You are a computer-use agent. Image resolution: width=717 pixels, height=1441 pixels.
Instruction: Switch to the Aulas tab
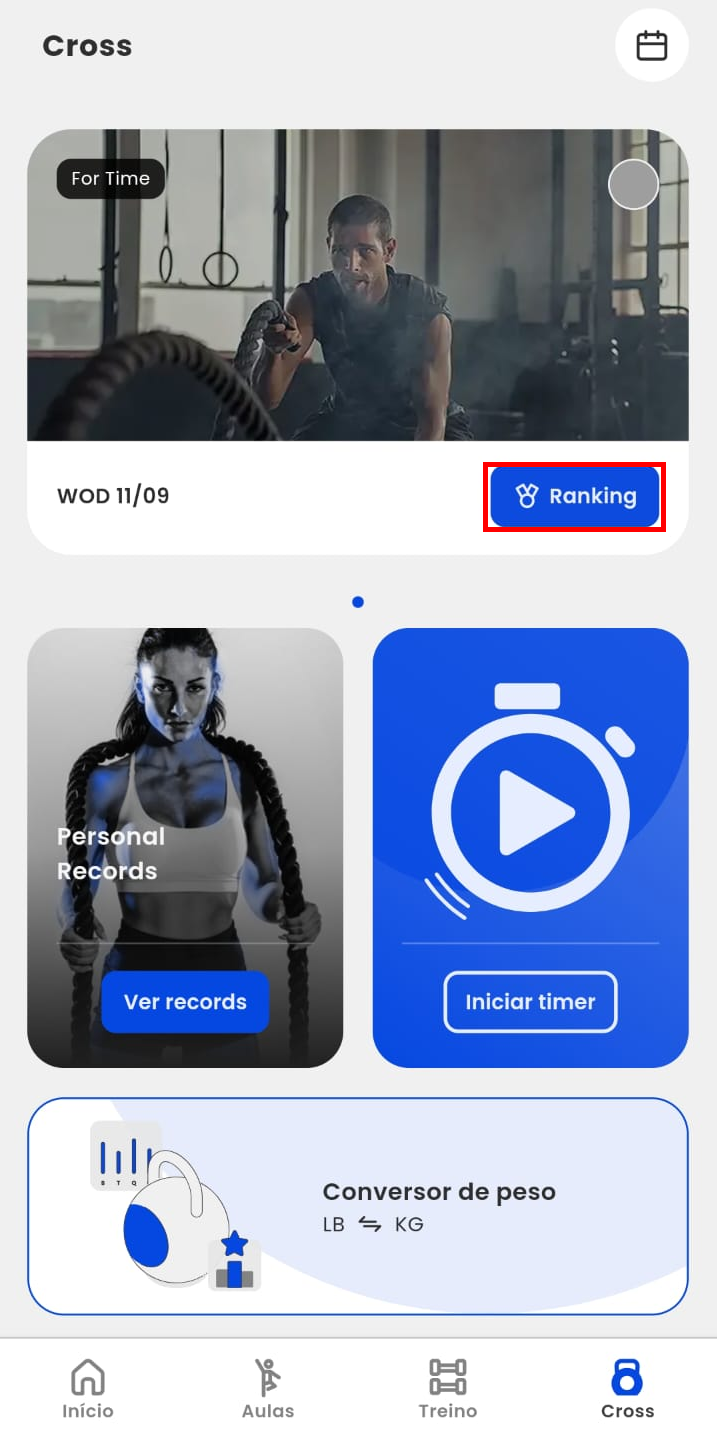268,1390
